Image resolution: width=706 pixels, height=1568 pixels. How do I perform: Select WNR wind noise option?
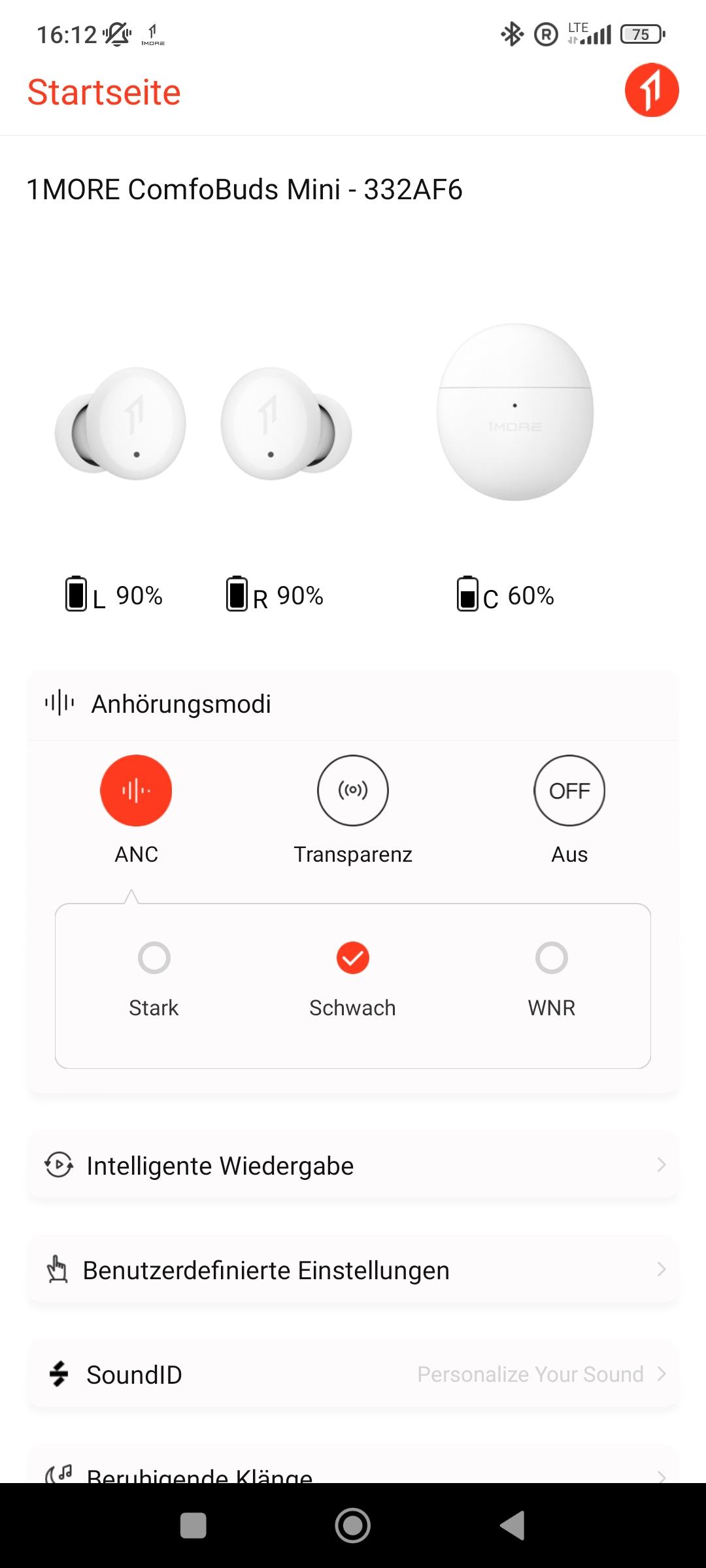(x=552, y=958)
